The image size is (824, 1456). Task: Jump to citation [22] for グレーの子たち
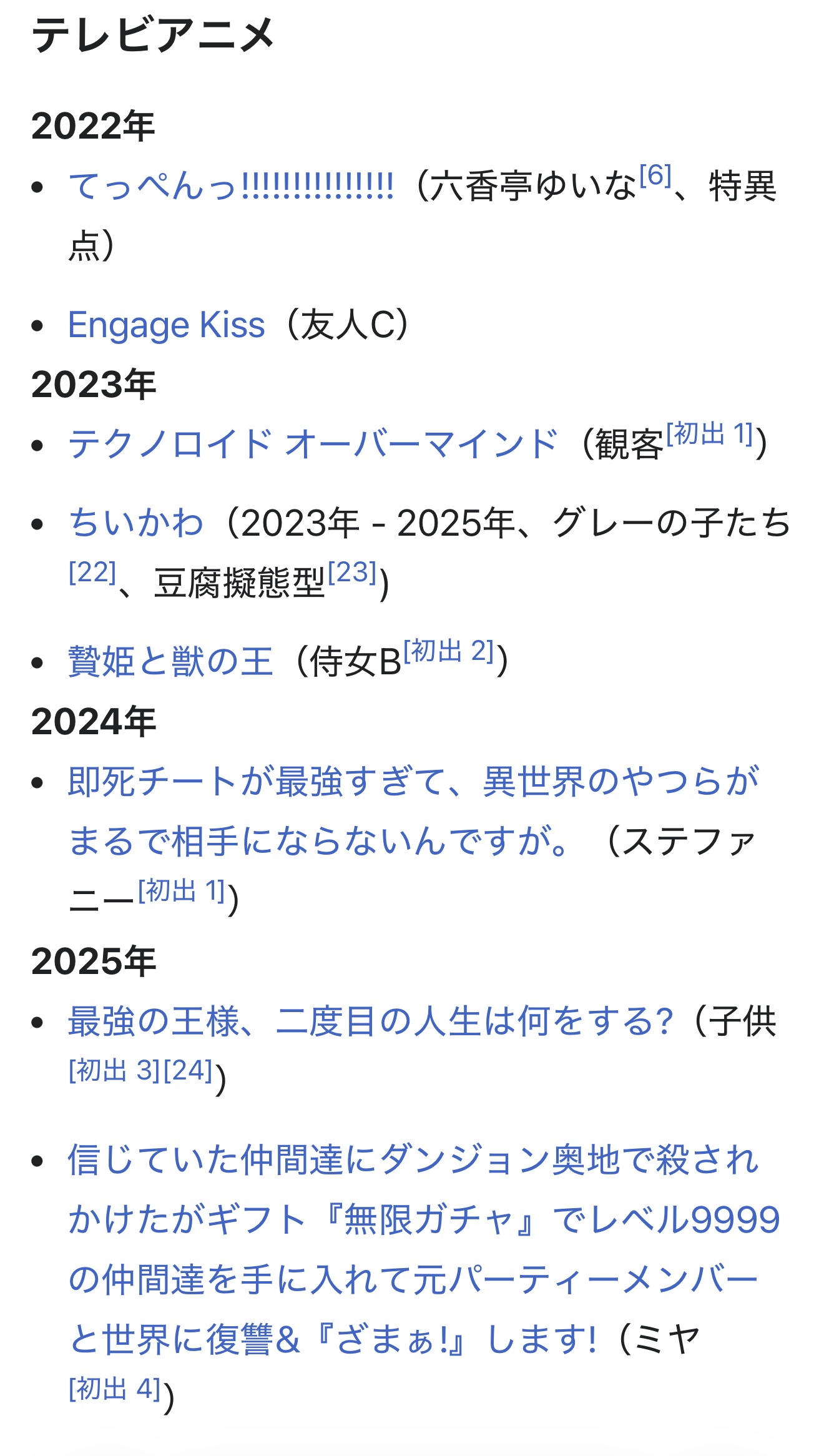point(92,573)
